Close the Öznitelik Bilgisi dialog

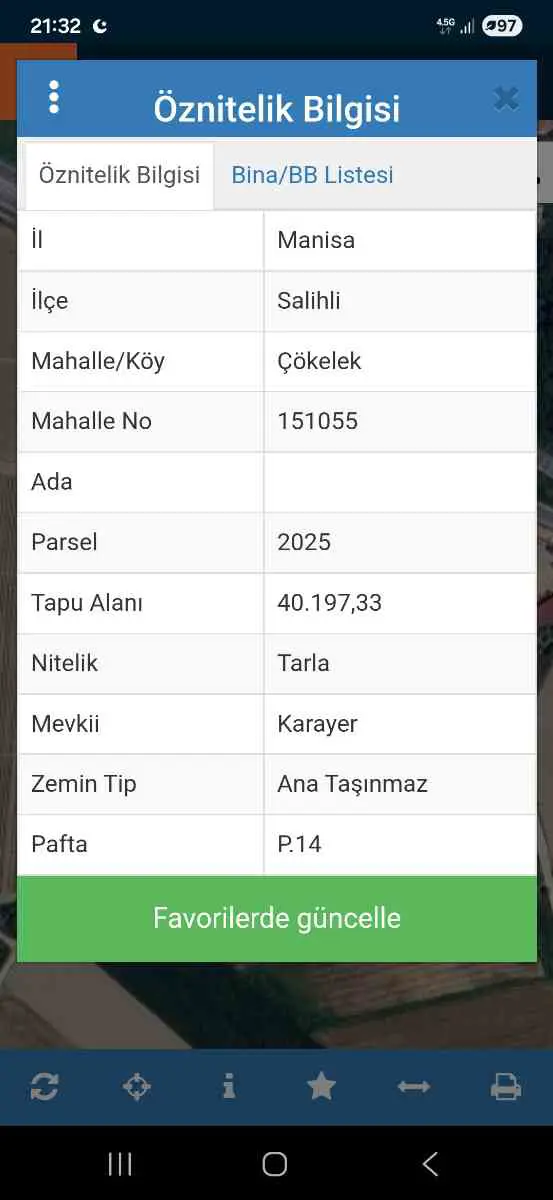coord(506,98)
